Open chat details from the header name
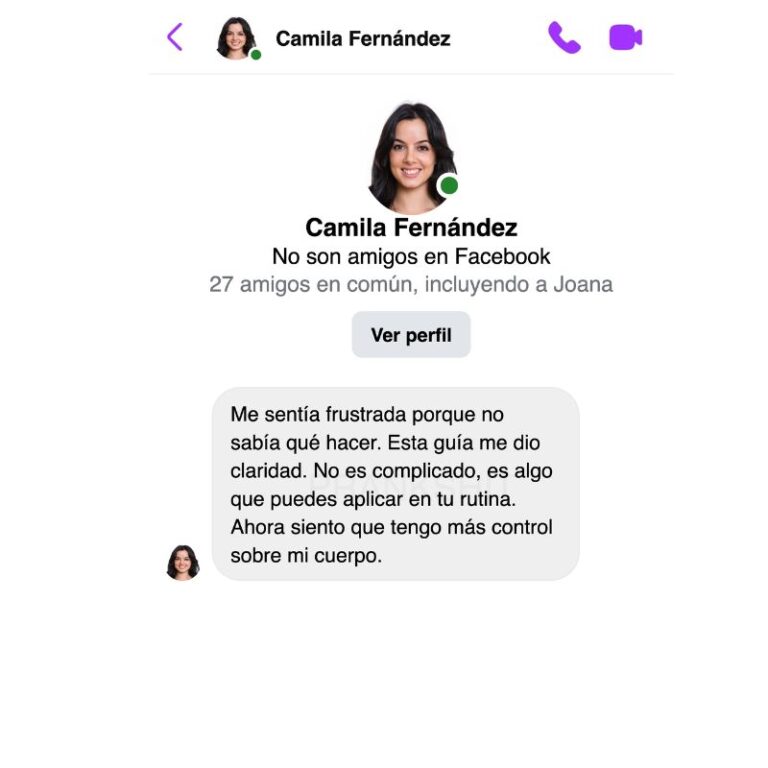The height and width of the screenshot is (768, 768). click(363, 39)
